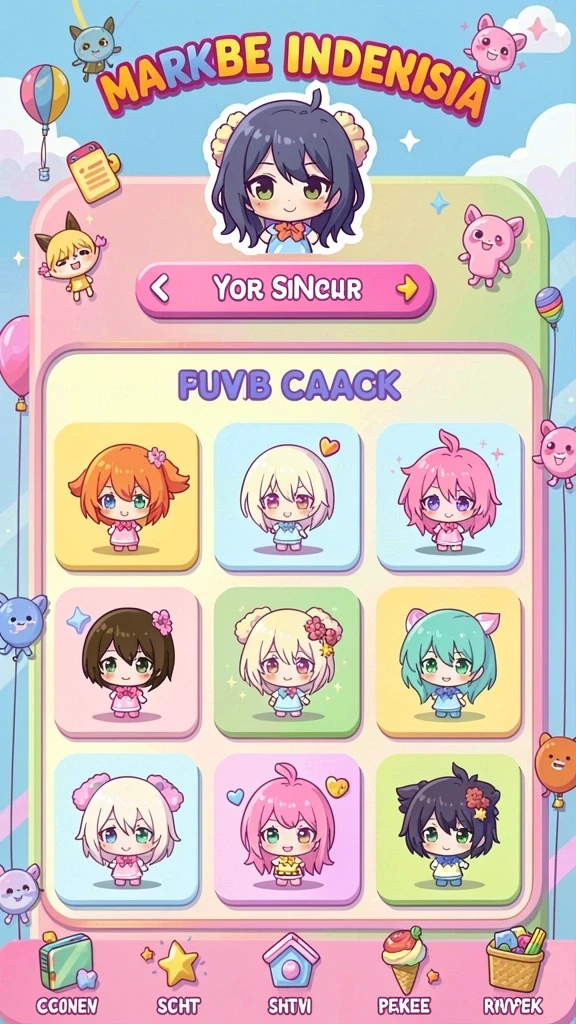Pick the teal-haired character with cat ears
576x1024 pixels.
coord(449,662)
